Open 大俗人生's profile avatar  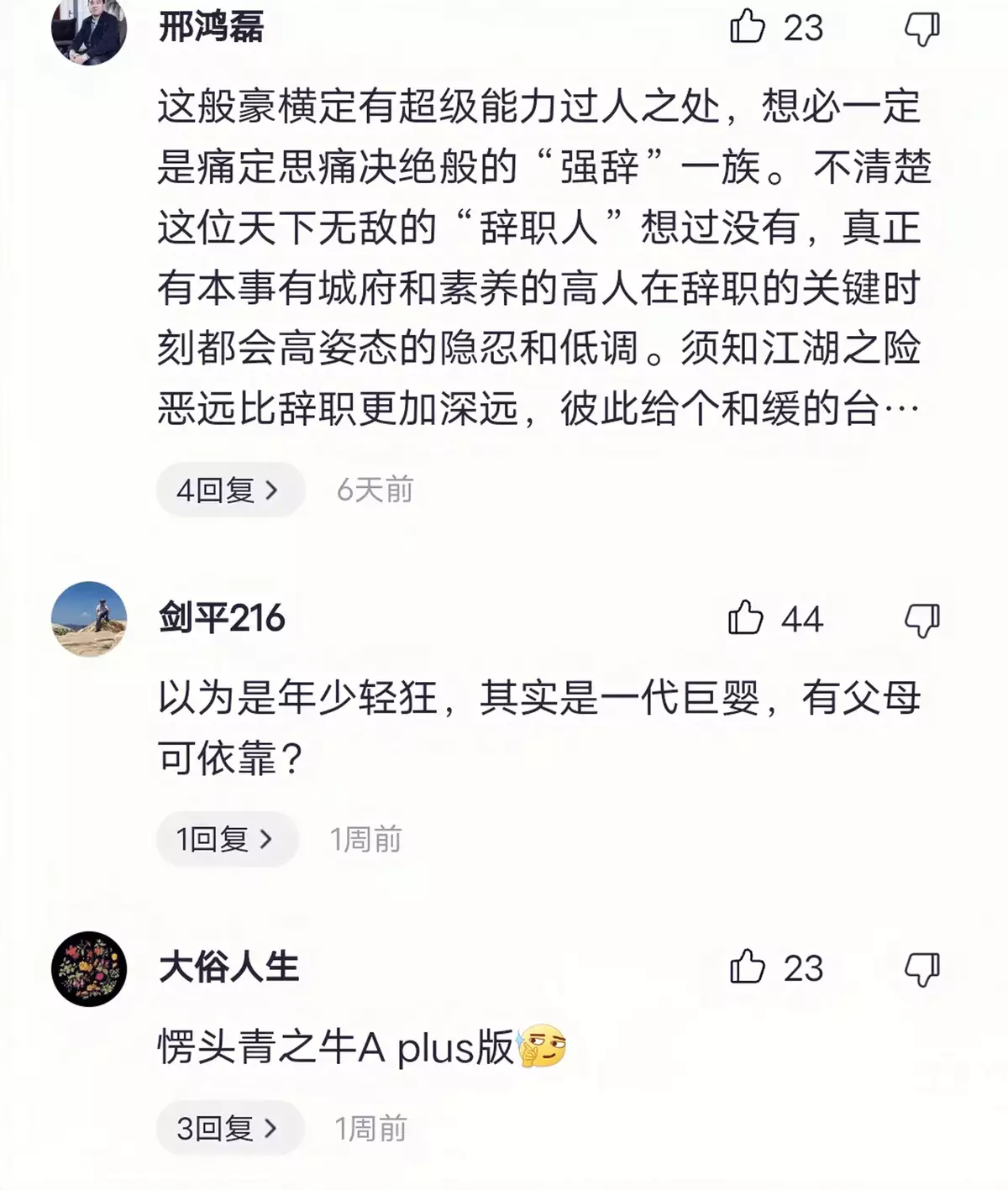tap(89, 968)
